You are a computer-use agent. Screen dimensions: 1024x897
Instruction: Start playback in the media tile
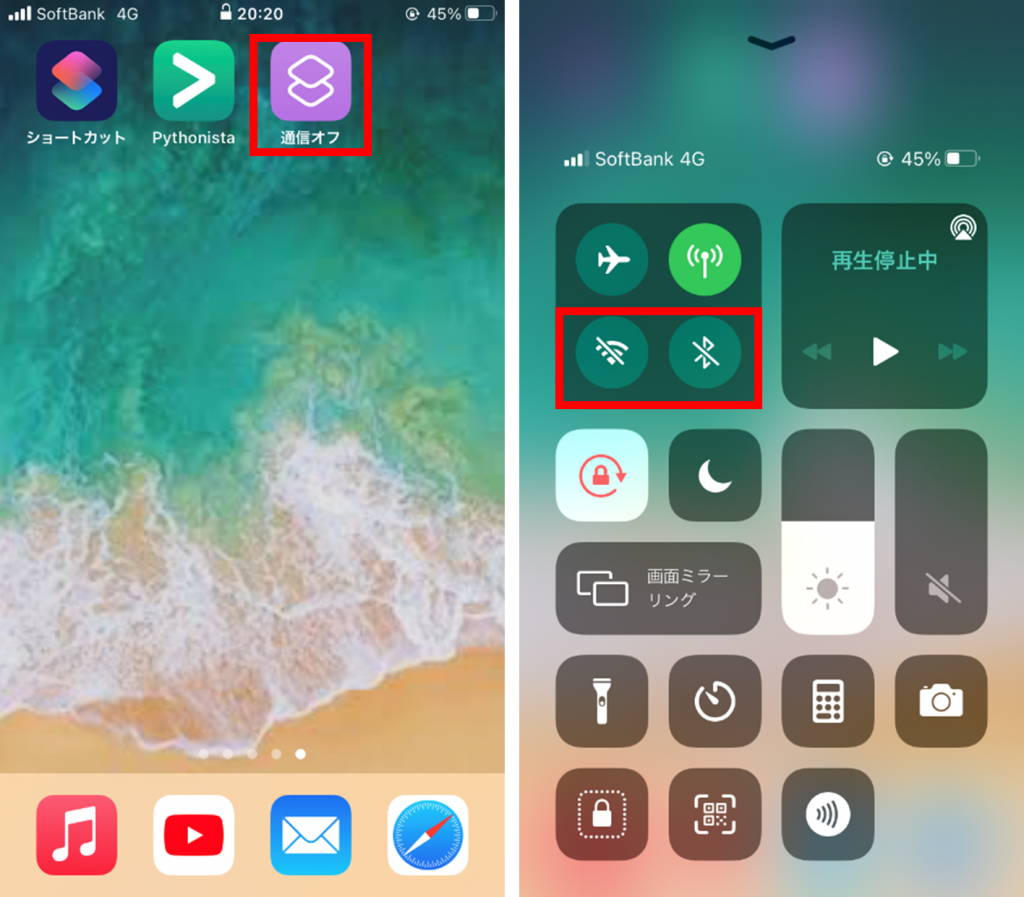[x=884, y=351]
